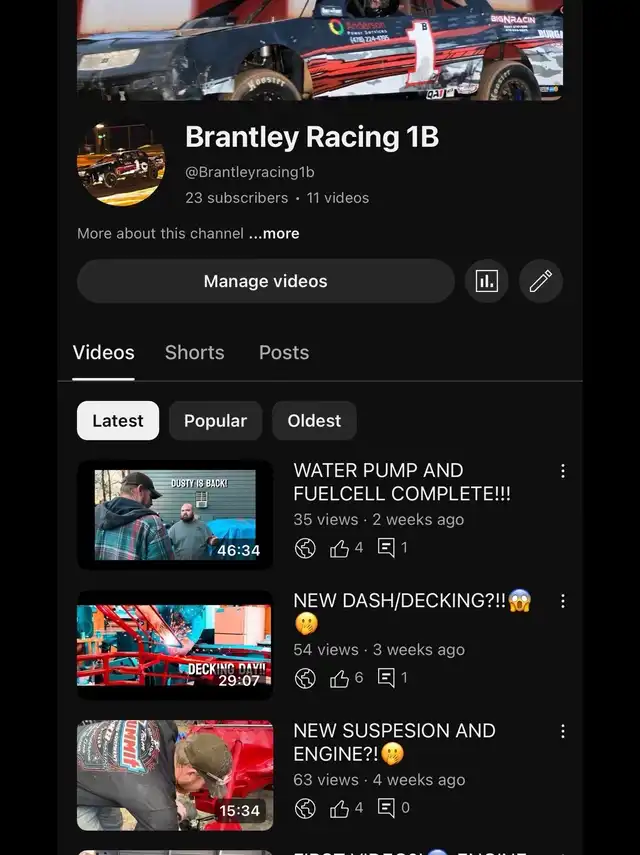The image size is (640, 855).
Task: Play the NEW SUSPESION AND ENGINE video
Action: click(x=175, y=775)
